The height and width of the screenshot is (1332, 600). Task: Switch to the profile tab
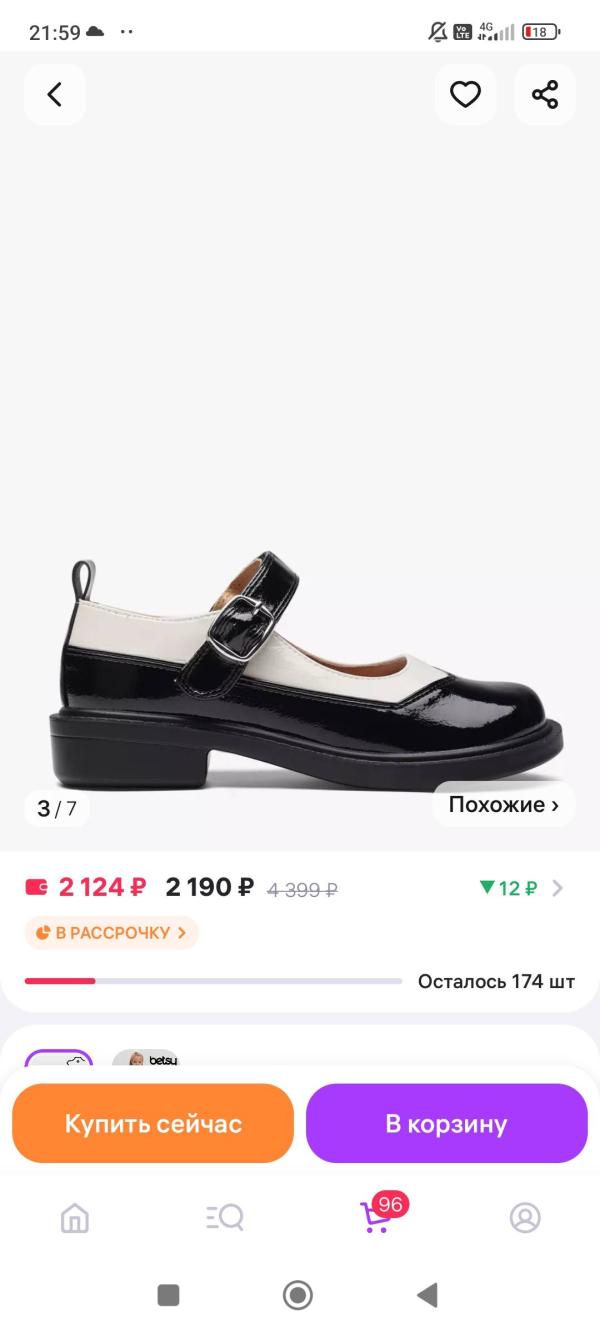(525, 1217)
